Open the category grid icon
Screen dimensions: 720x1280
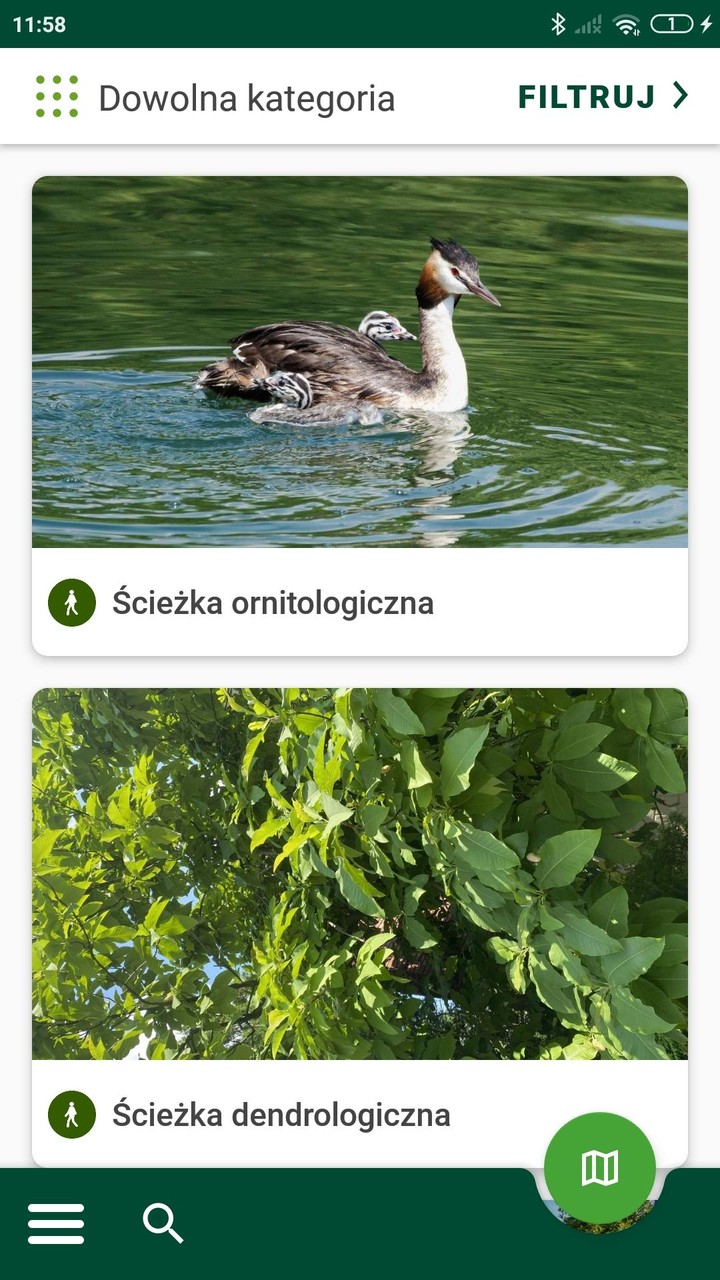(58, 97)
